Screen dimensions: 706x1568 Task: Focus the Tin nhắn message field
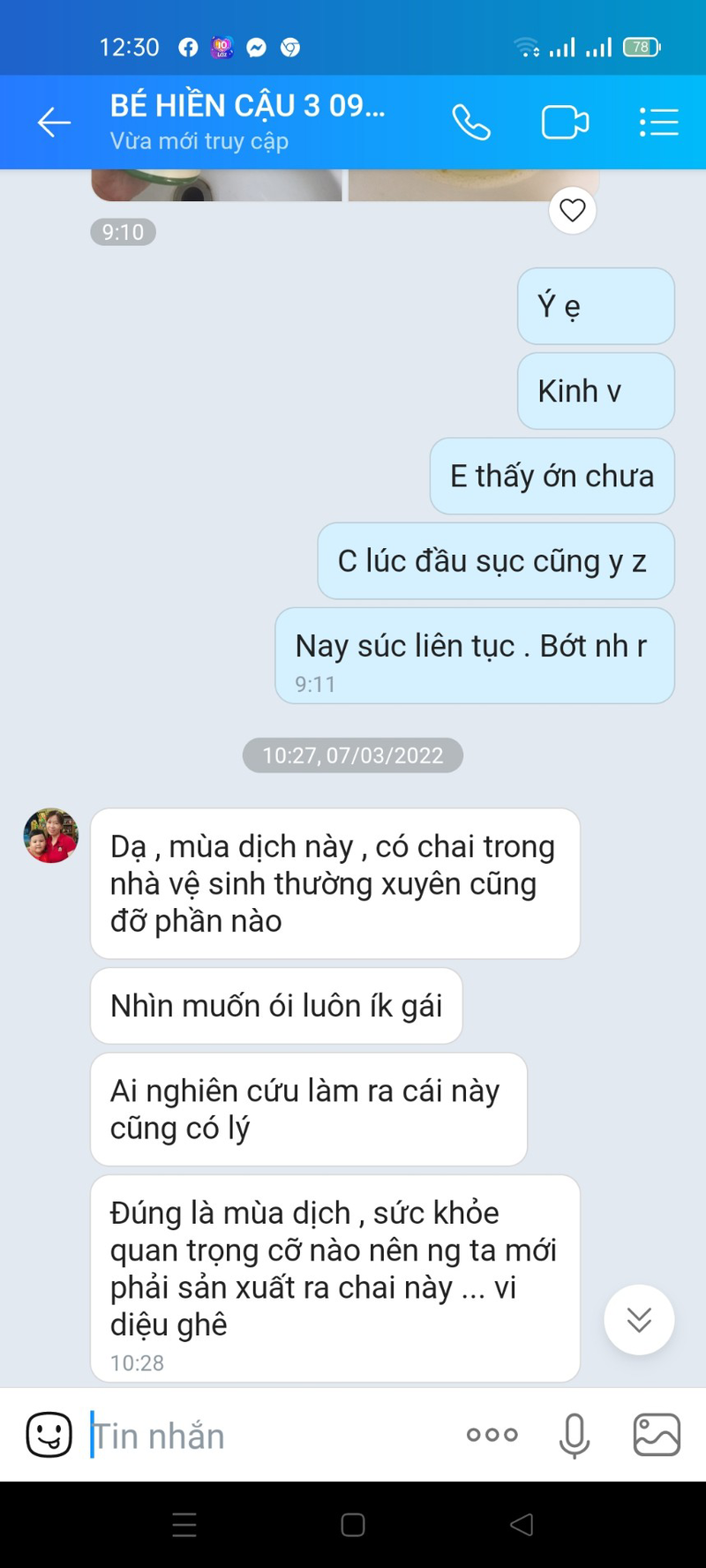pos(265,1436)
